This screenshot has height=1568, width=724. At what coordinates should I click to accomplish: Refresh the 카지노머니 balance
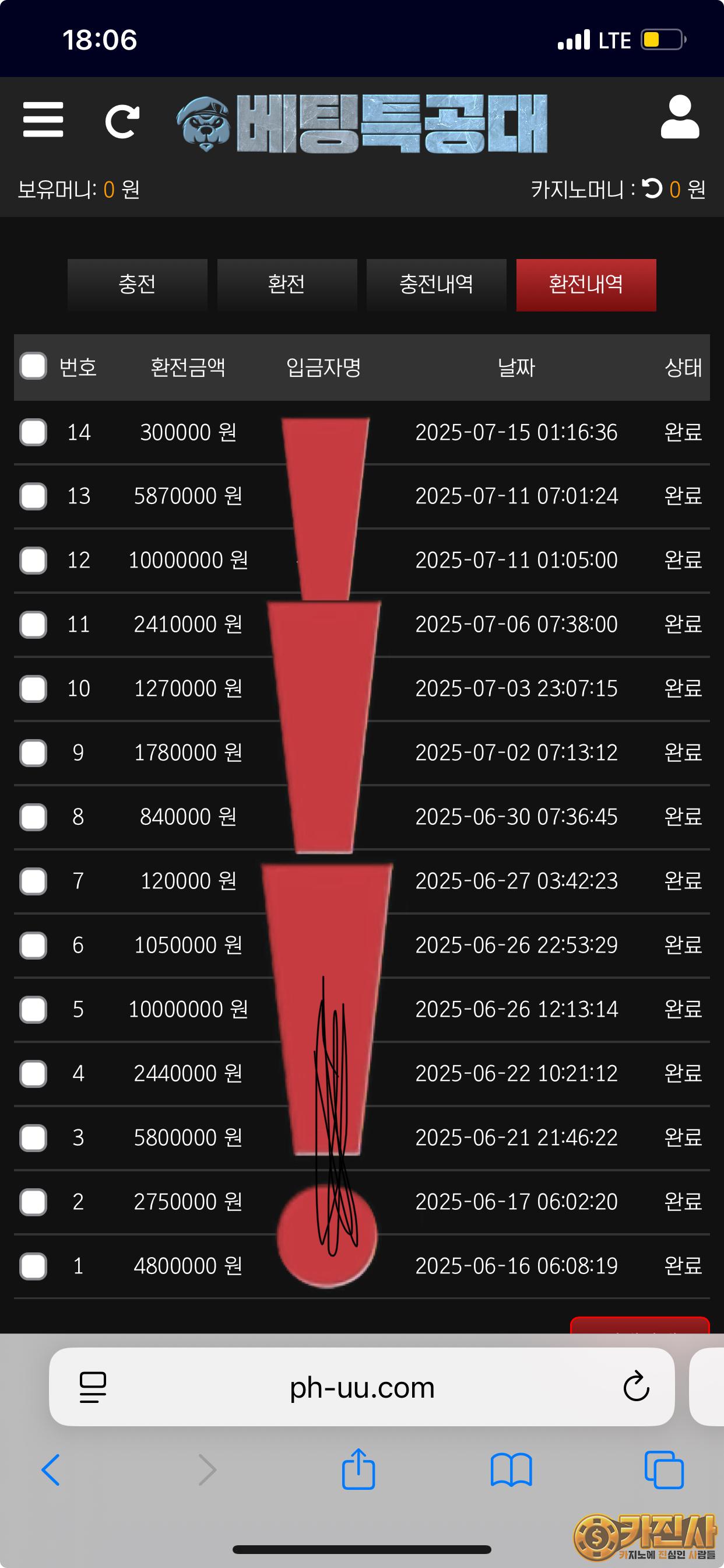652,188
